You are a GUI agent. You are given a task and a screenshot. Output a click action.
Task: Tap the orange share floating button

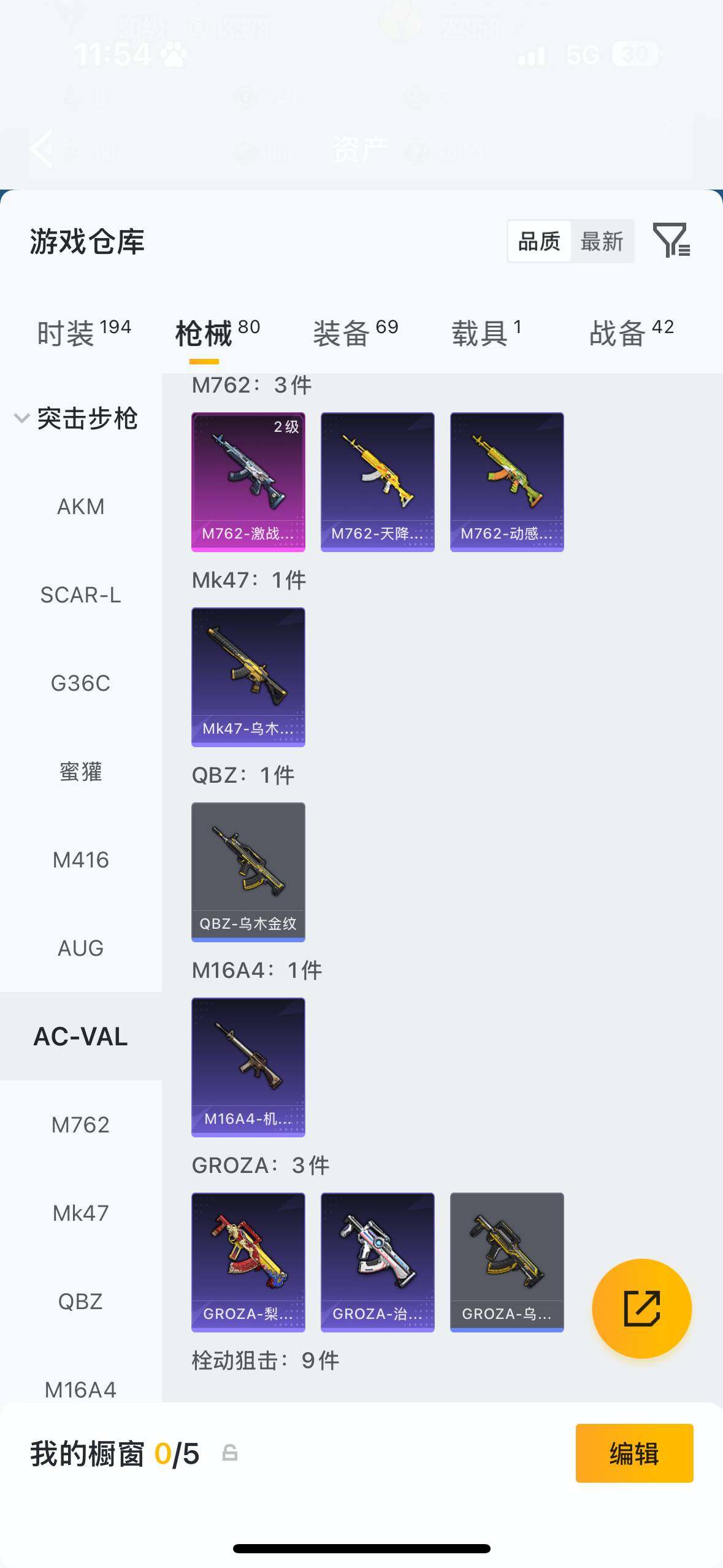pos(641,1309)
